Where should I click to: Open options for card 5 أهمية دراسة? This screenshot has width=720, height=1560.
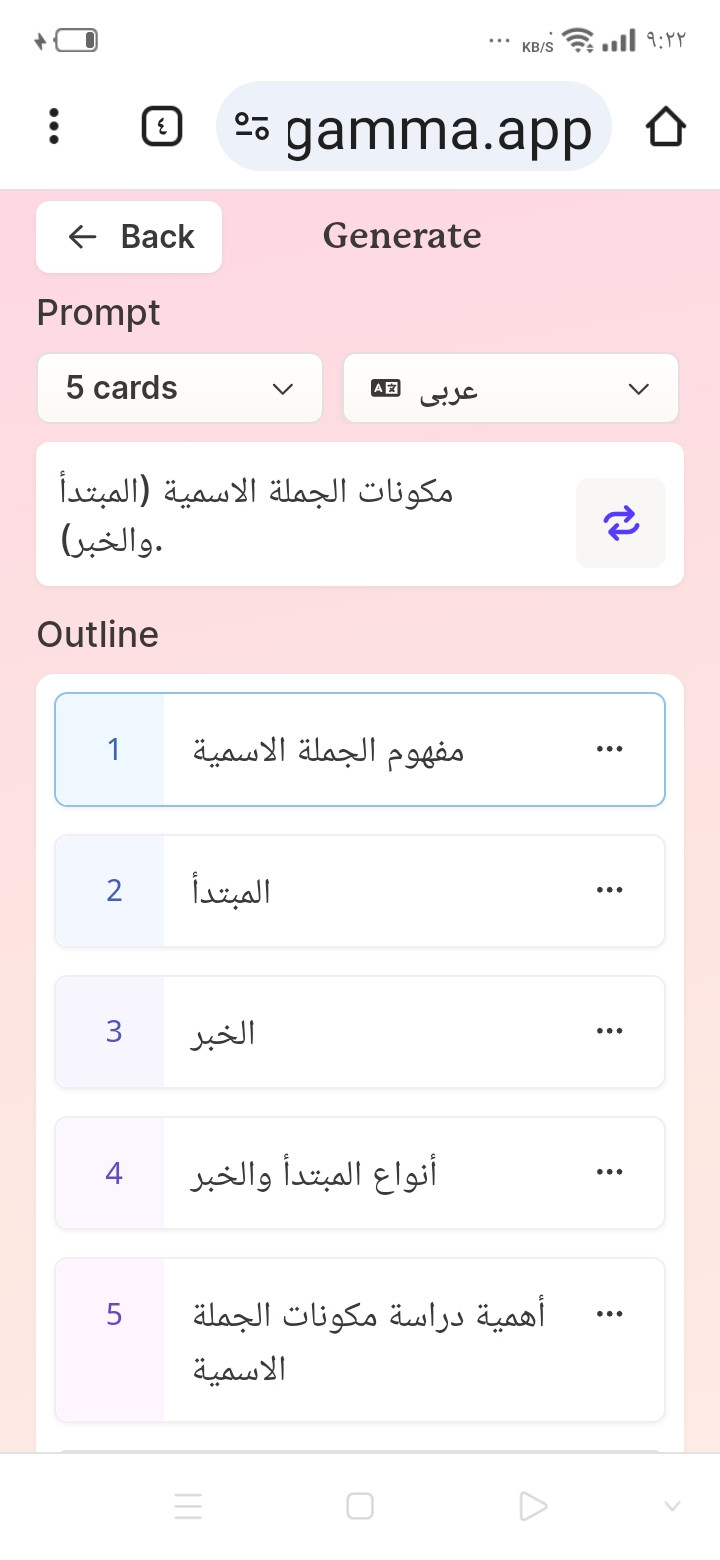(x=609, y=1314)
